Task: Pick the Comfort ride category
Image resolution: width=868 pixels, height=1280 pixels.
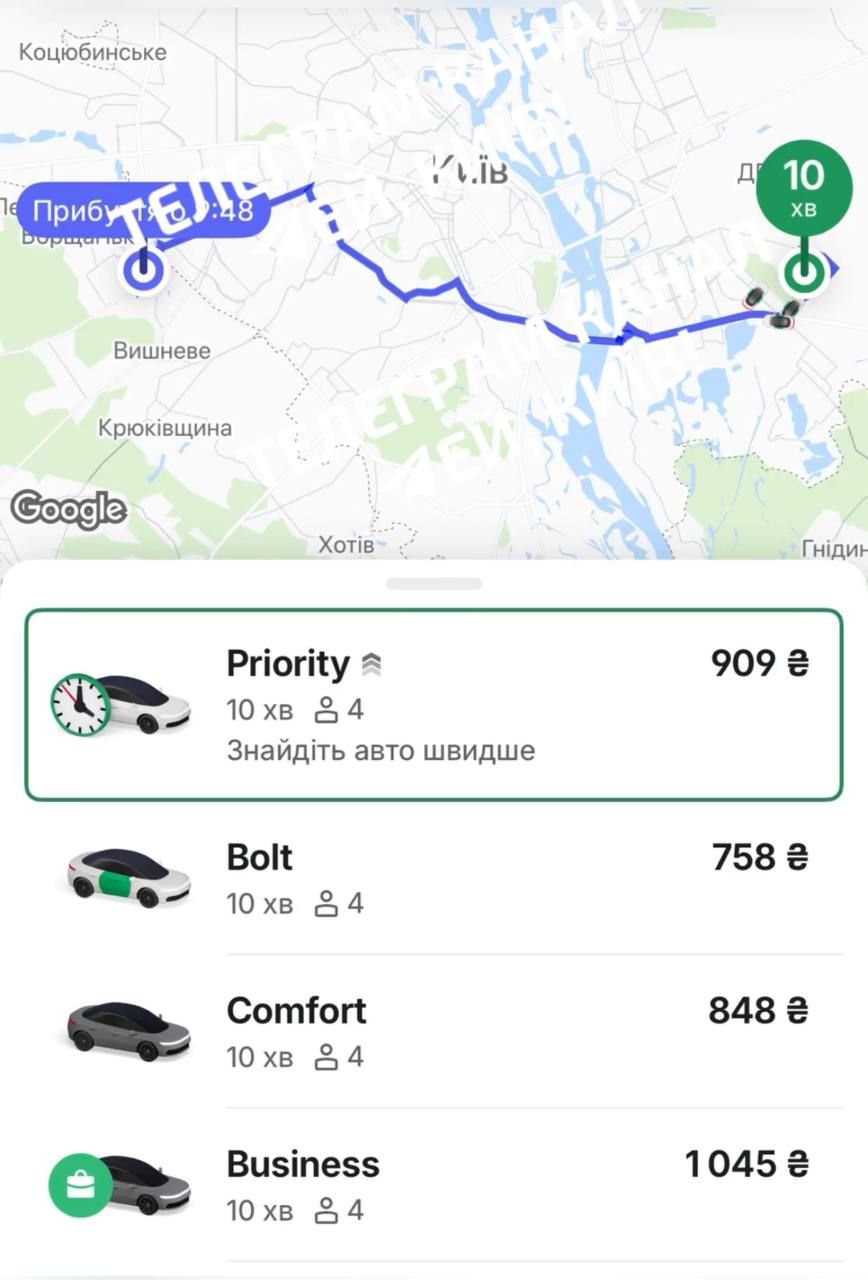Action: point(433,1032)
